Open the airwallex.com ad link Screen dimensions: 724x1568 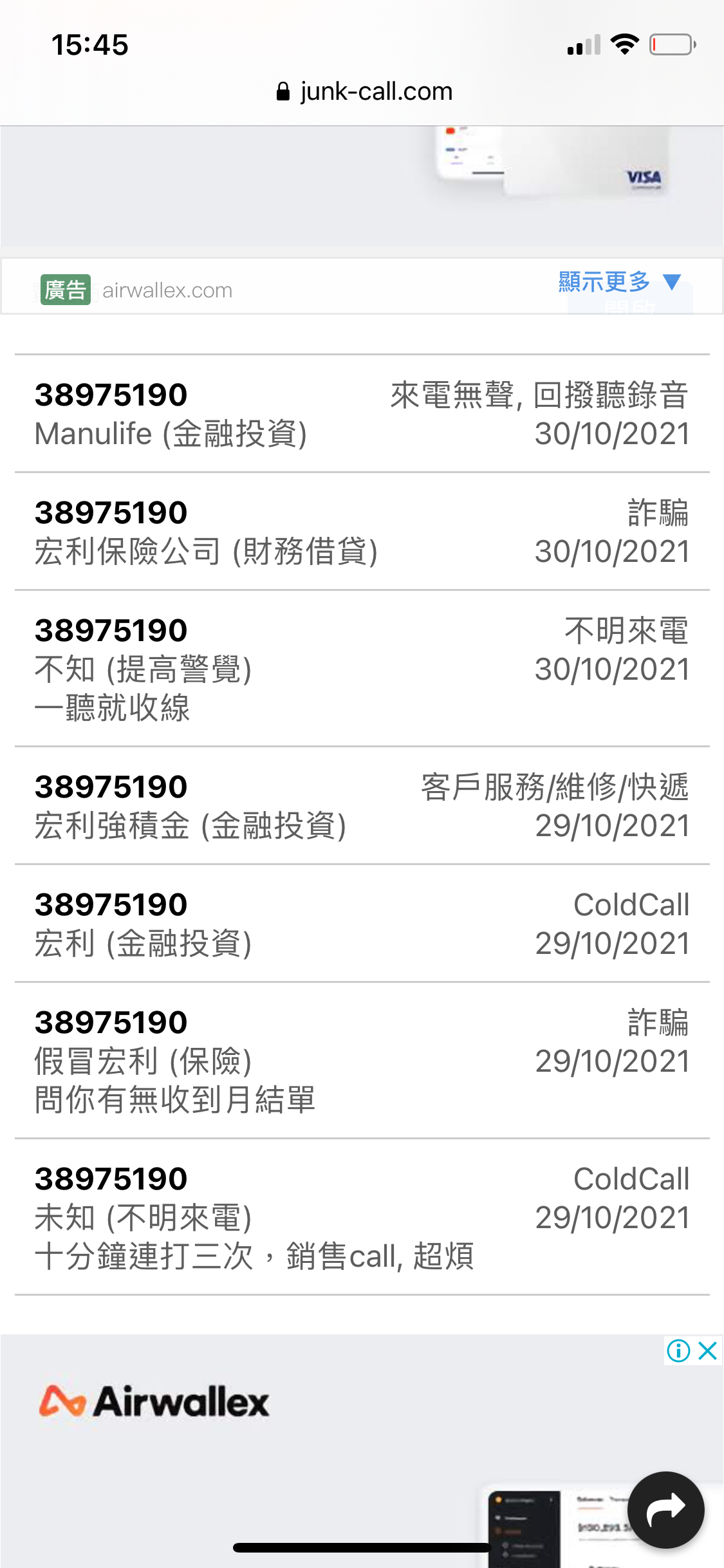[167, 290]
